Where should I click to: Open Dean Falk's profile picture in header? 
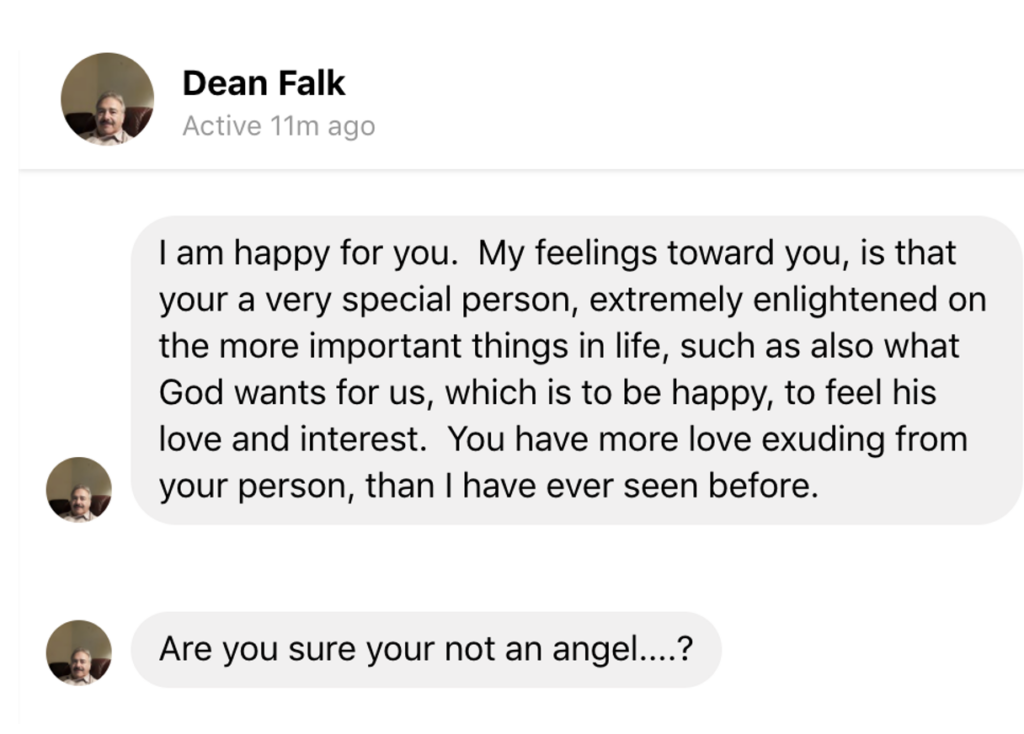(107, 99)
